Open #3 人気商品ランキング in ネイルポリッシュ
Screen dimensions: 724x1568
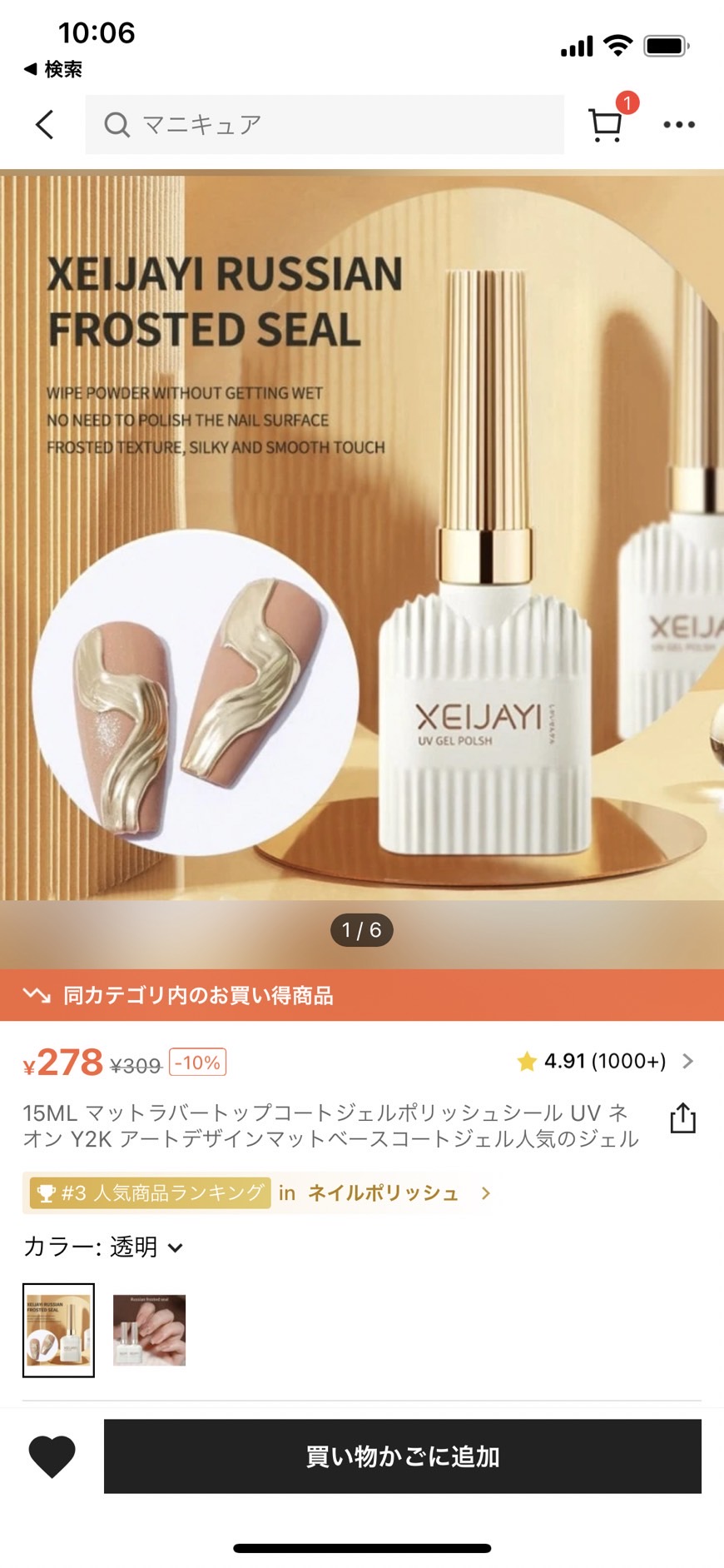(x=258, y=1193)
